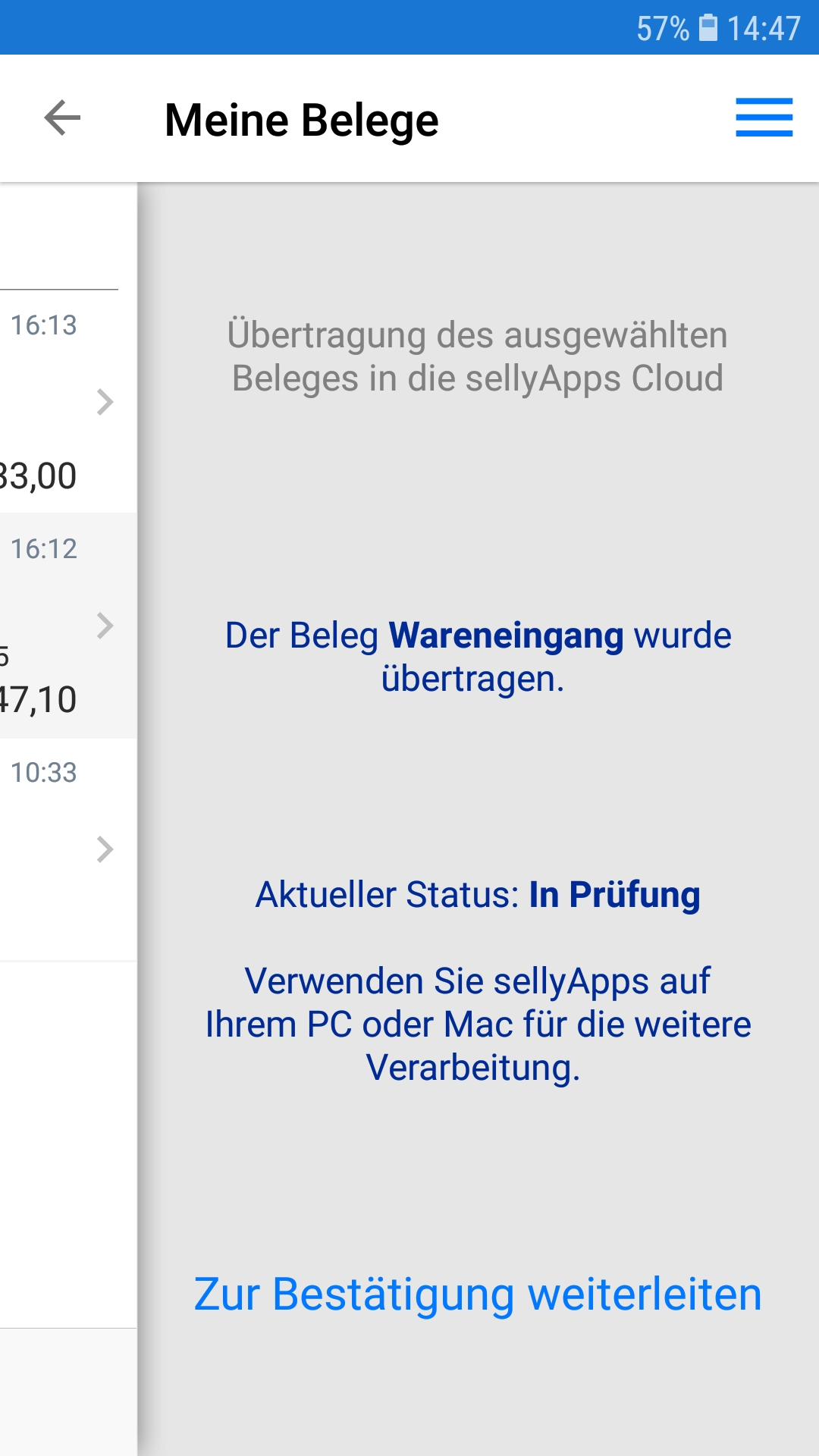Tap Zur Bestätigung weiterleiten
The height and width of the screenshot is (1456, 819).
(478, 1294)
